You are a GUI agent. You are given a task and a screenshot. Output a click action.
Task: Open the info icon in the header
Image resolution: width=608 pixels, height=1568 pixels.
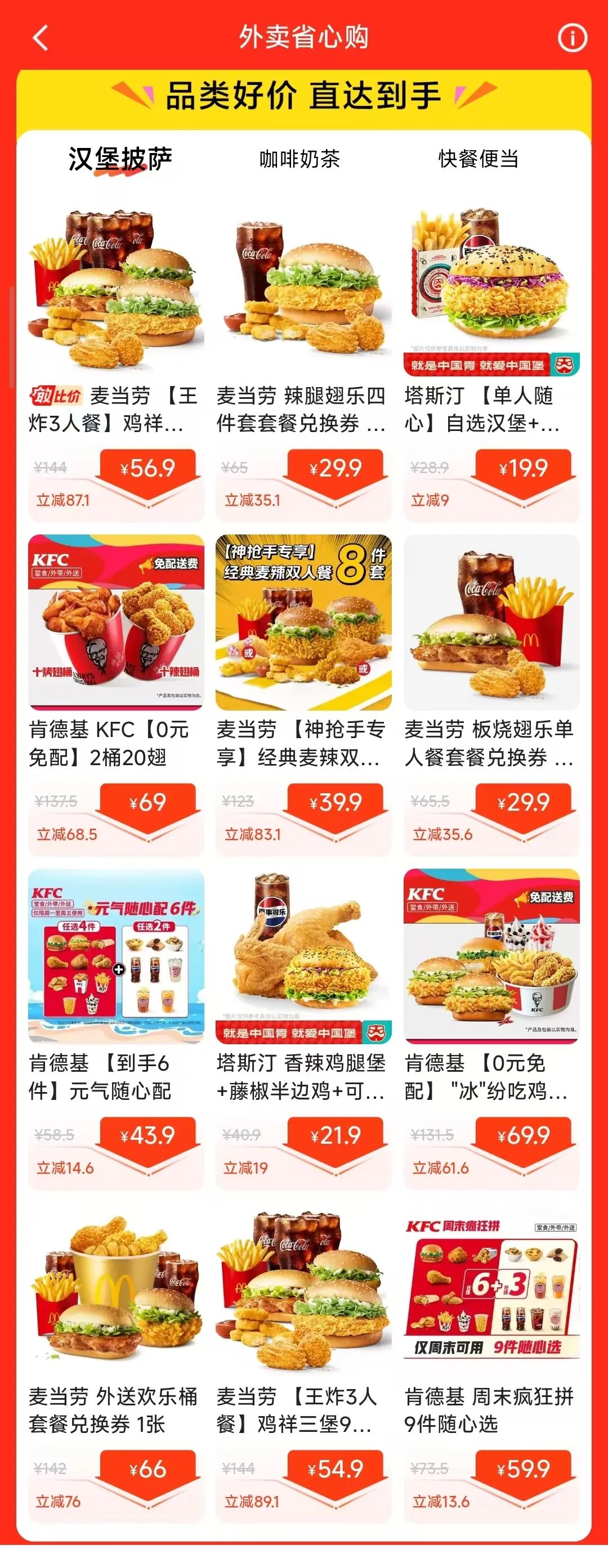(x=572, y=38)
